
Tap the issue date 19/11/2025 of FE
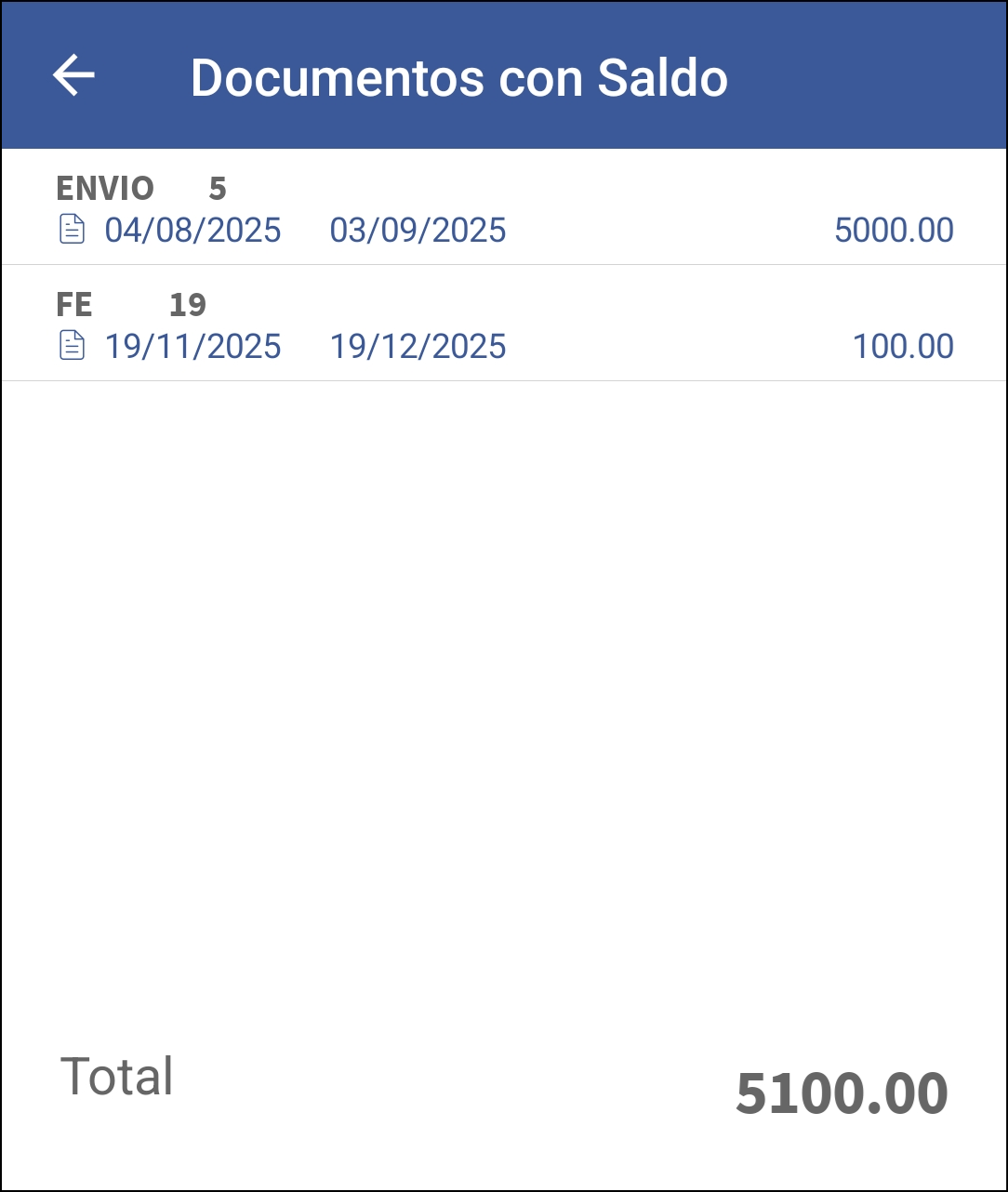click(192, 345)
